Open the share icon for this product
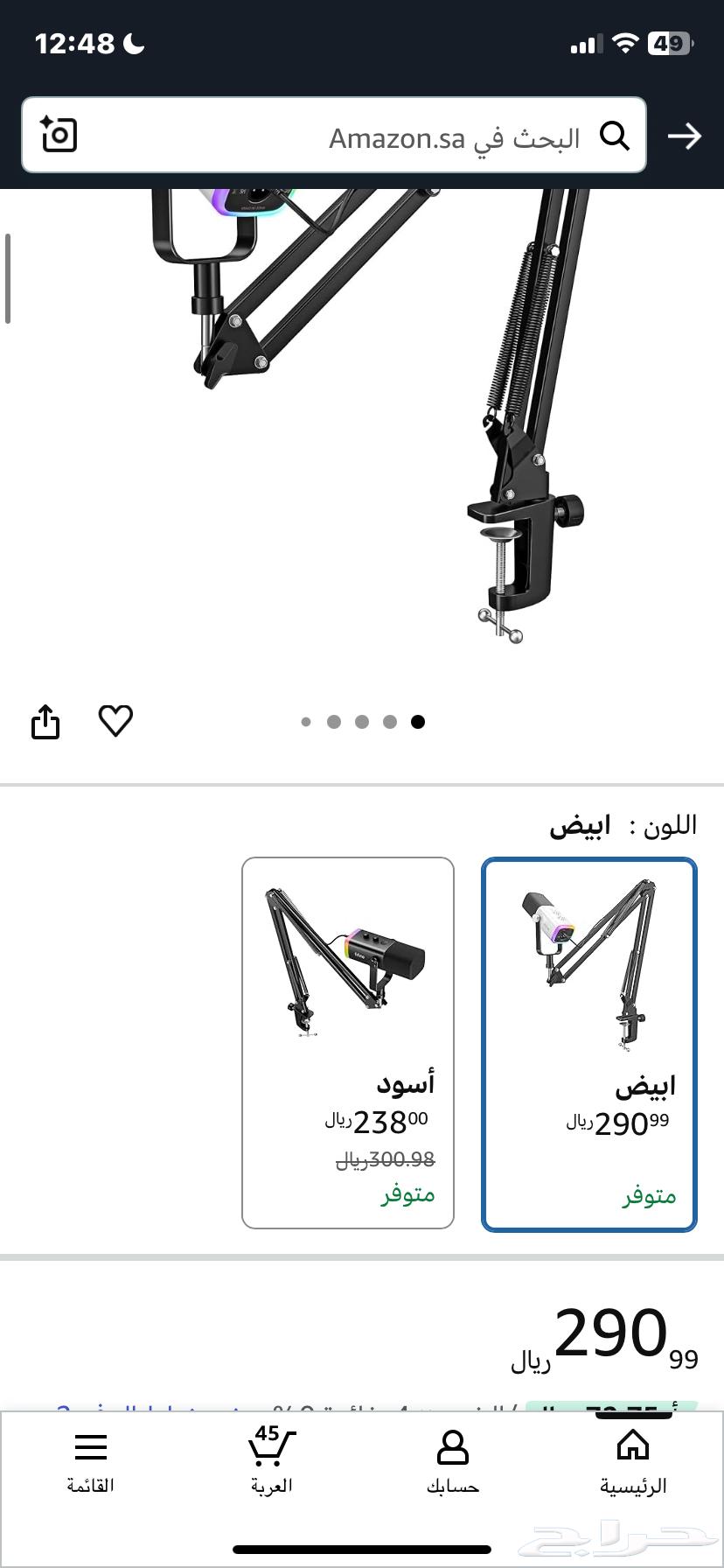724x1568 pixels. tap(45, 720)
